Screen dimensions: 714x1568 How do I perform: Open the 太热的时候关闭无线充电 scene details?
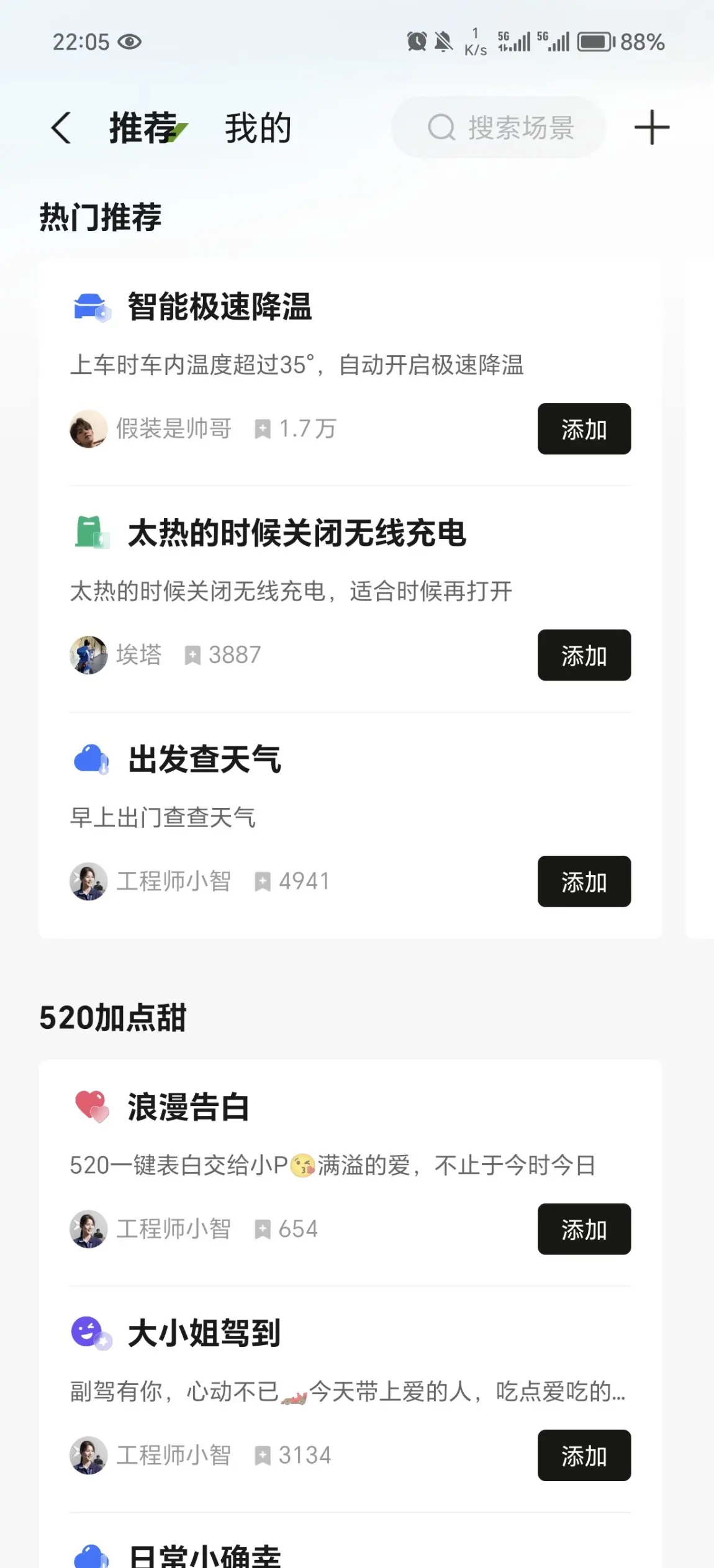pos(297,533)
